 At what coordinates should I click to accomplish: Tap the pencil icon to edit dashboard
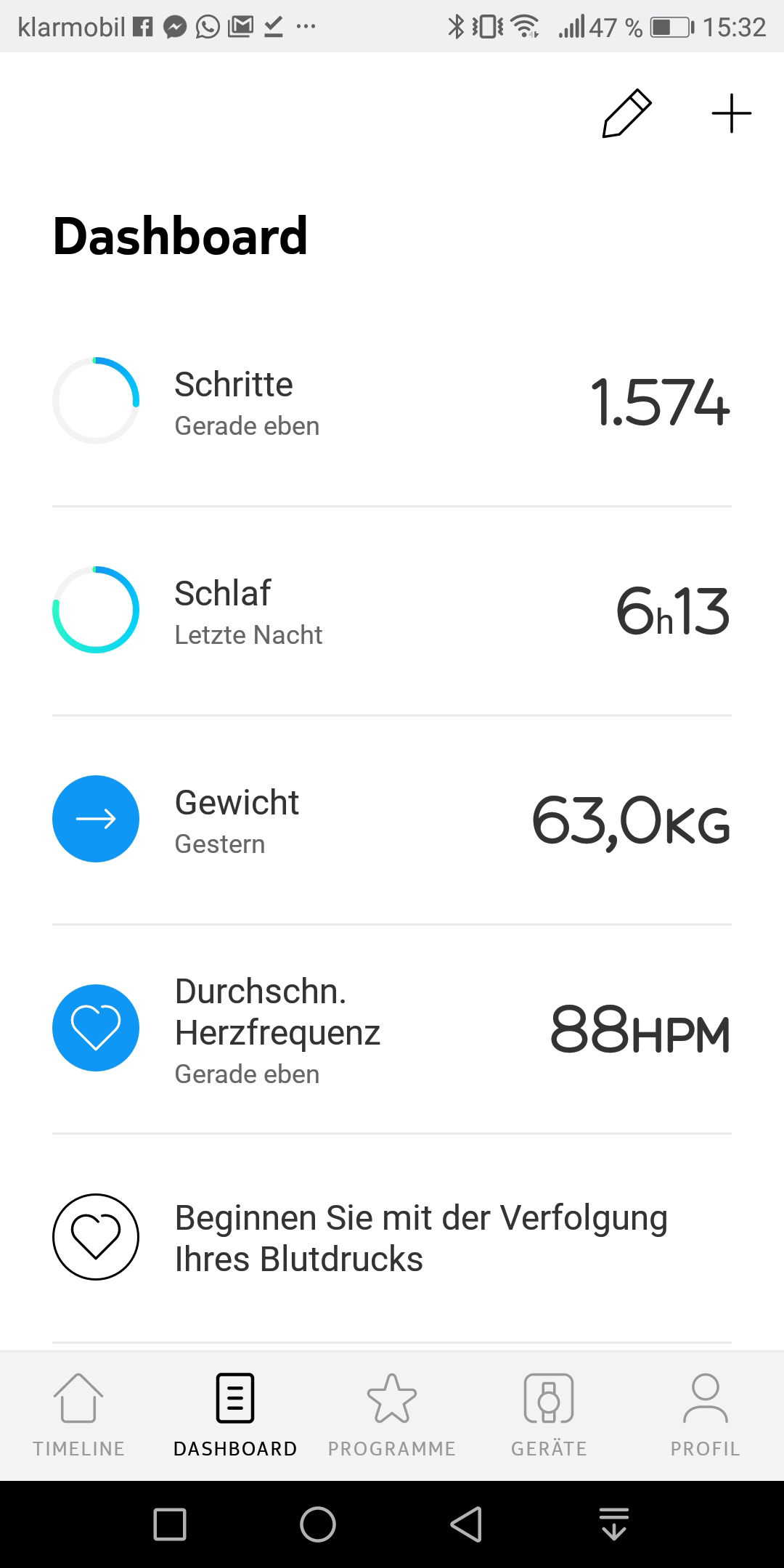(626, 114)
